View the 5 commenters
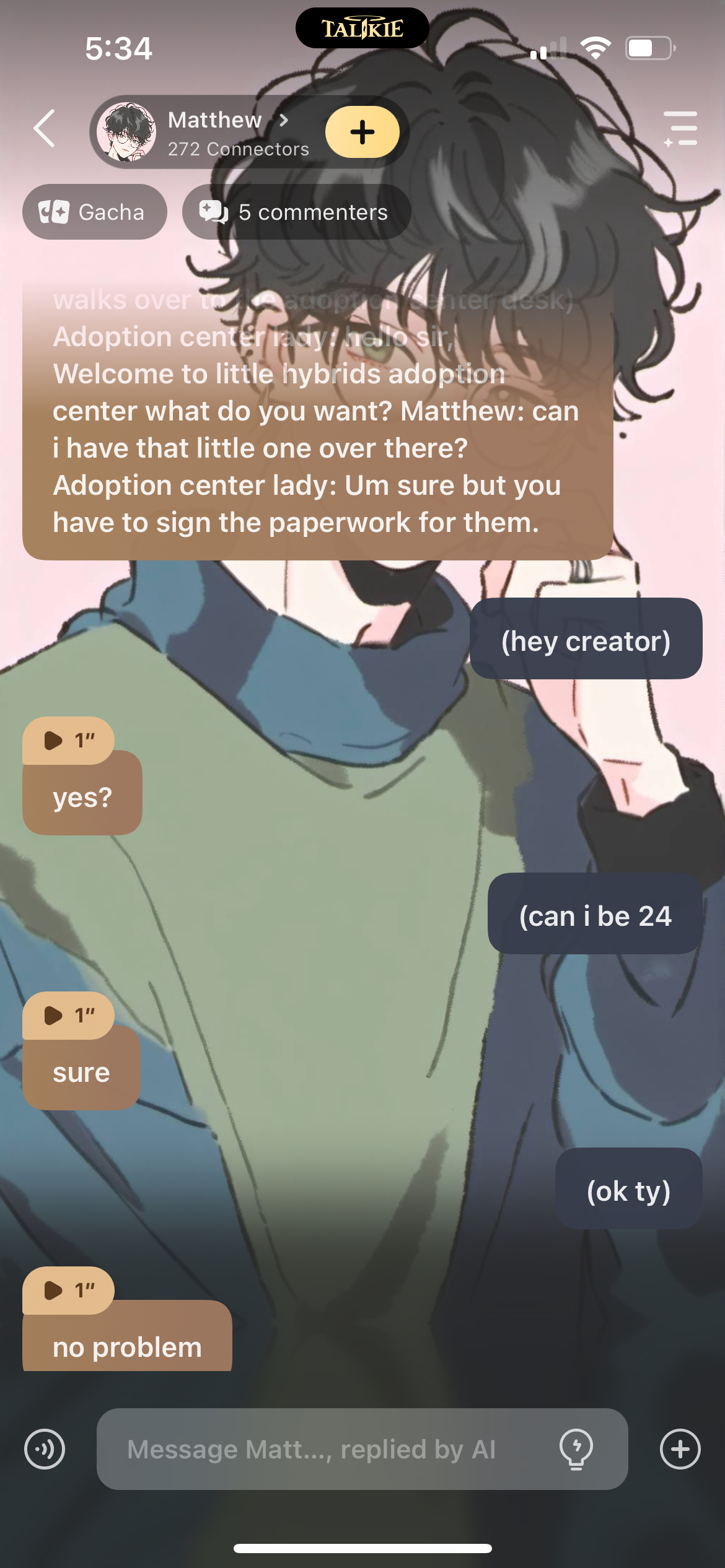This screenshot has width=725, height=1568. click(296, 212)
